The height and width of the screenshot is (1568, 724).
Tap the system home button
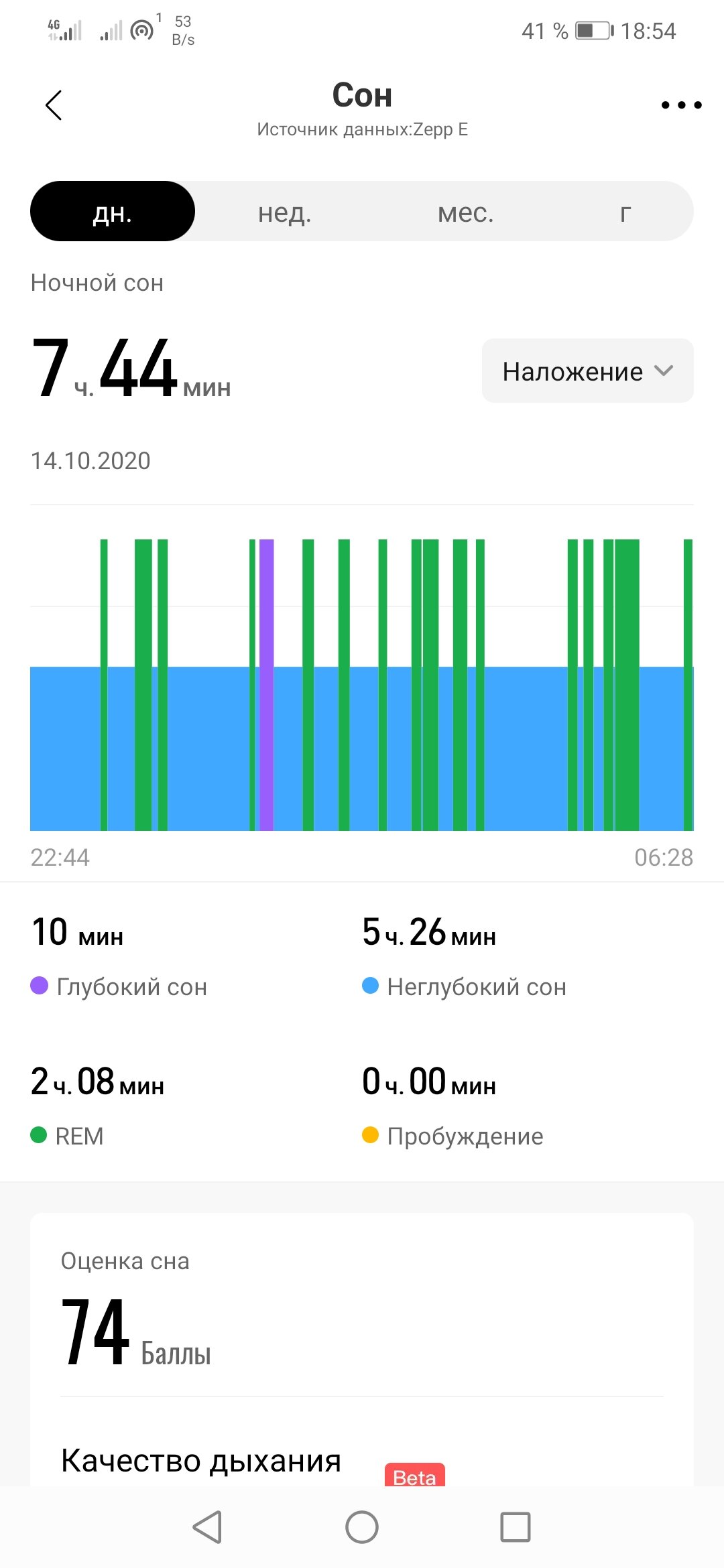point(362,1527)
